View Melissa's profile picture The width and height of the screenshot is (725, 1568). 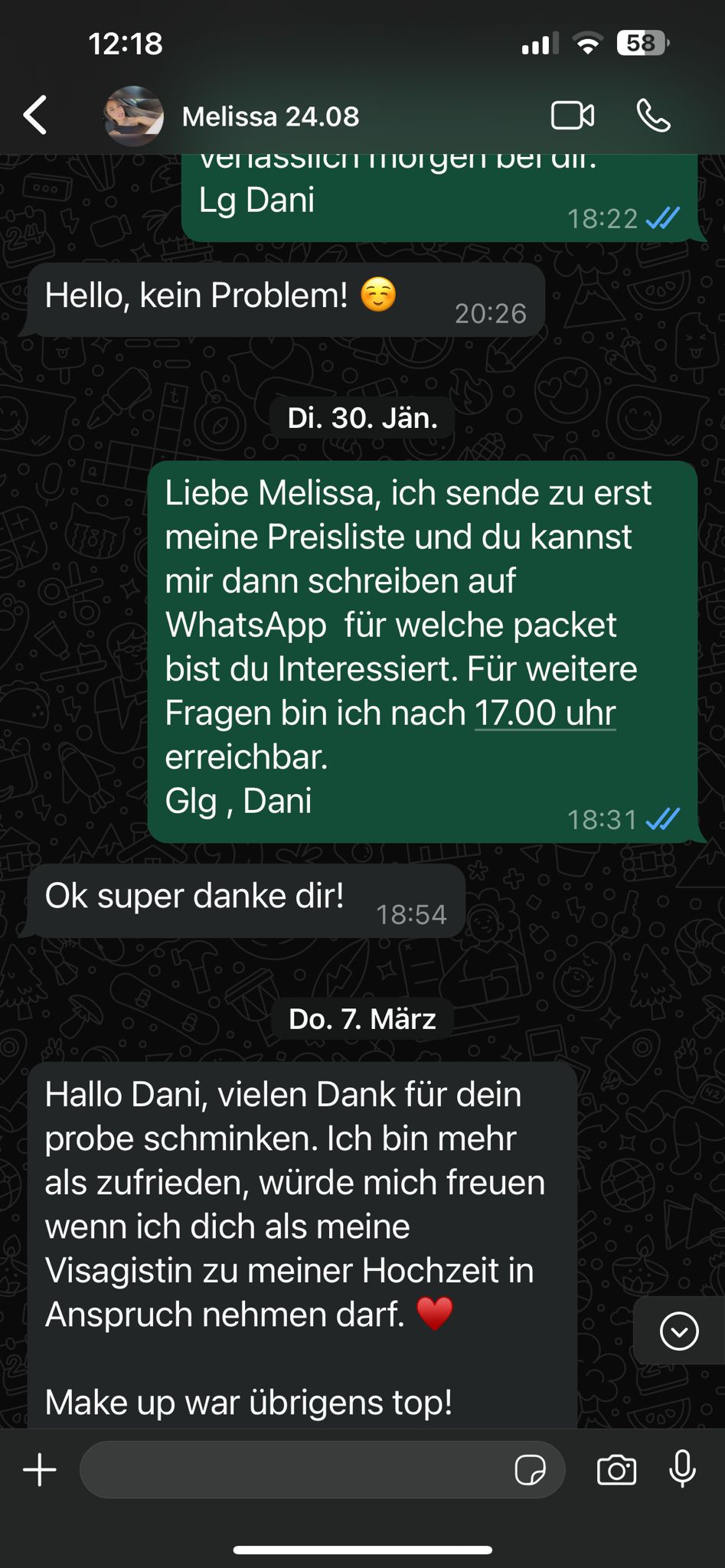[x=133, y=116]
